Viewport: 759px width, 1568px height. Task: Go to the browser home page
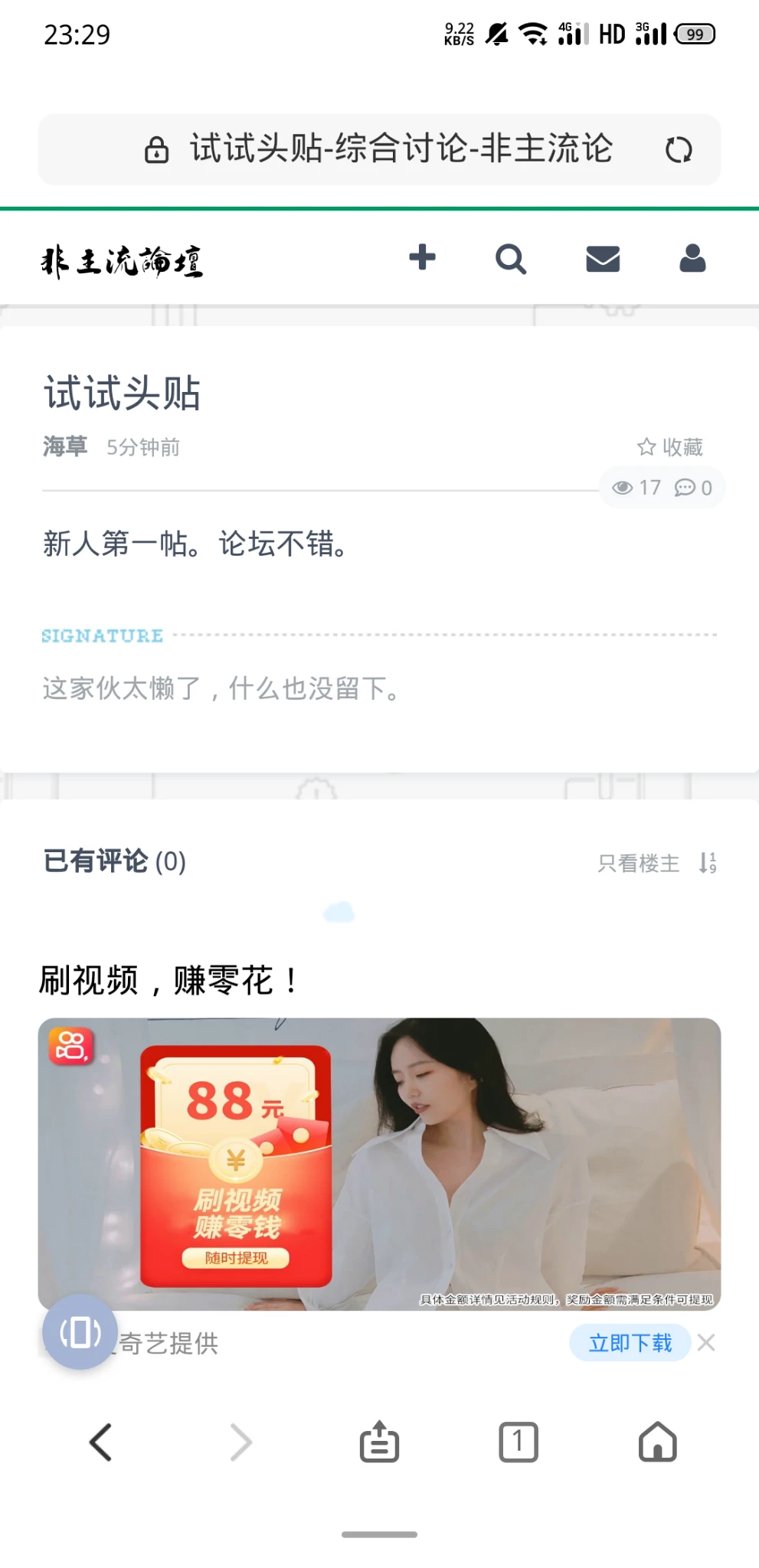(658, 1443)
